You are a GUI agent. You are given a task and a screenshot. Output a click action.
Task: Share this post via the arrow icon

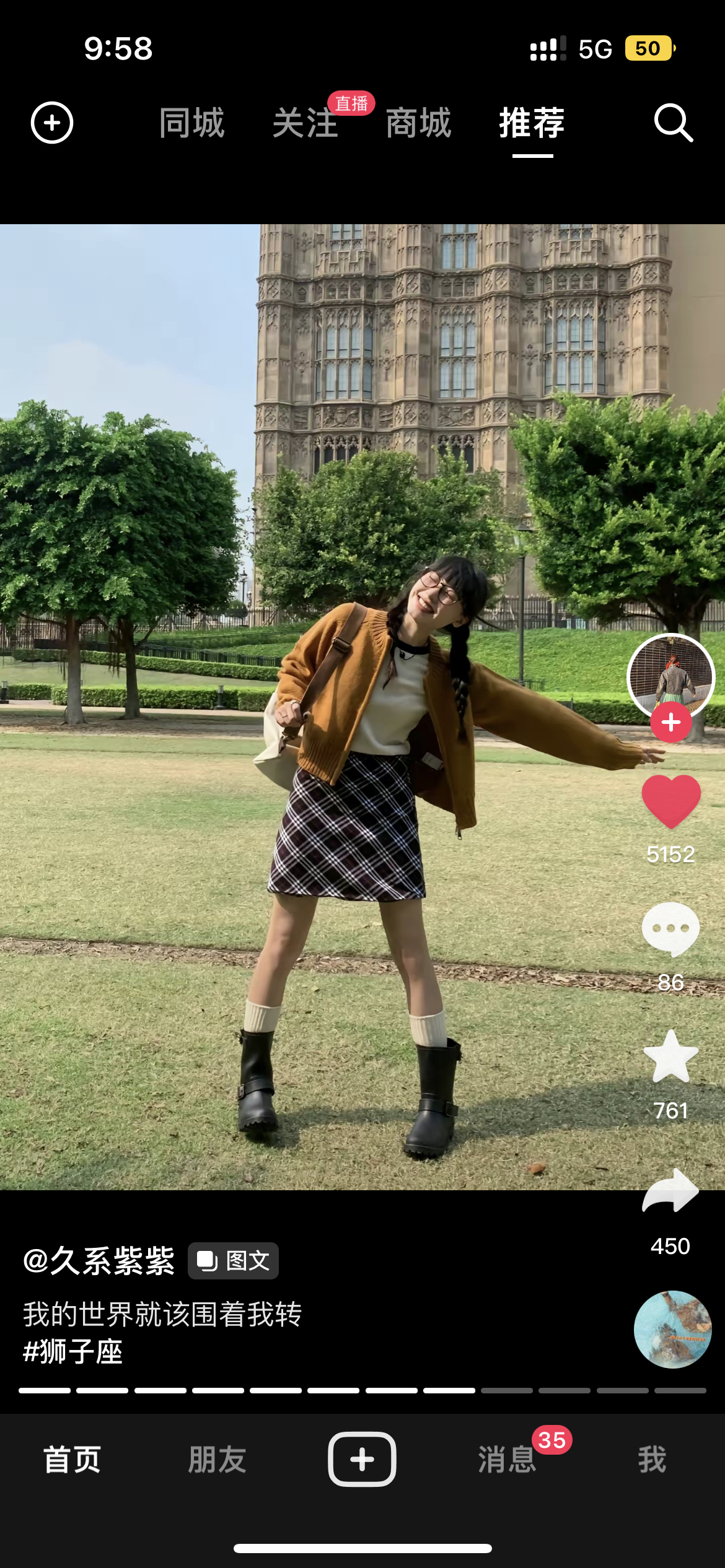click(670, 1190)
